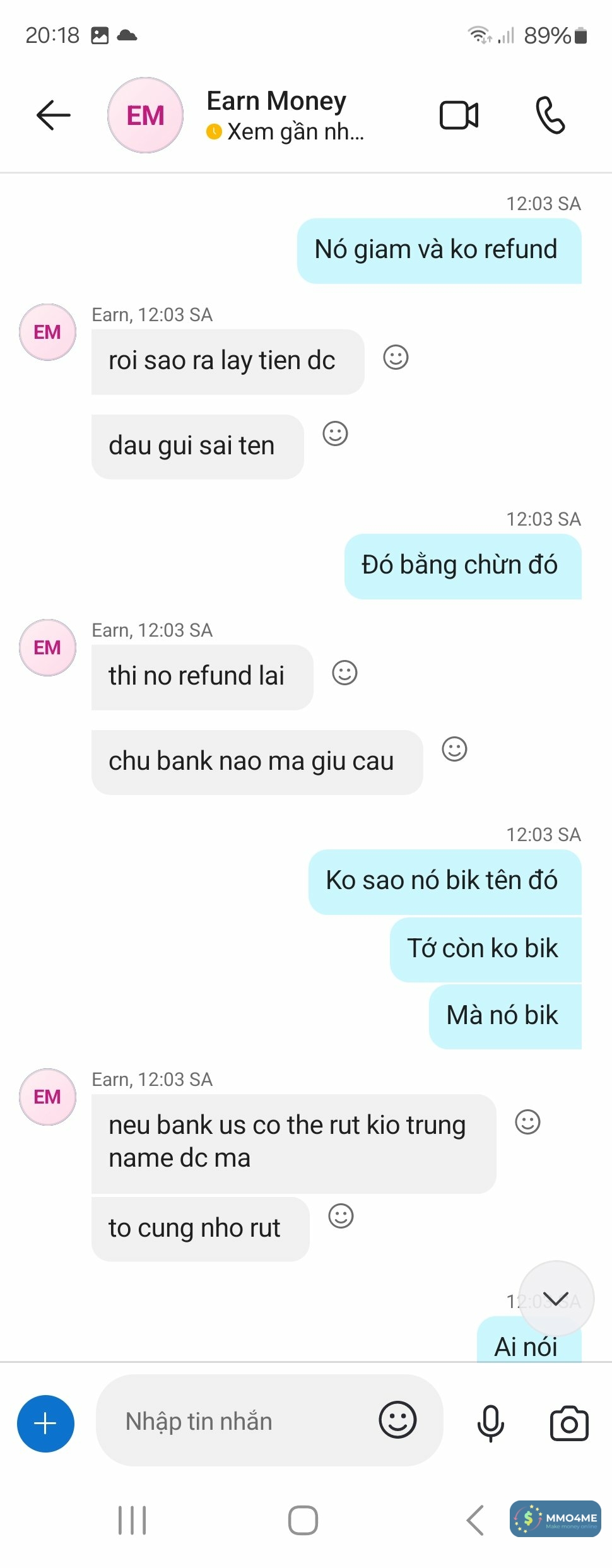Image resolution: width=612 pixels, height=1568 pixels.
Task: React to the message "dau gui sai ten"
Action: (x=335, y=434)
